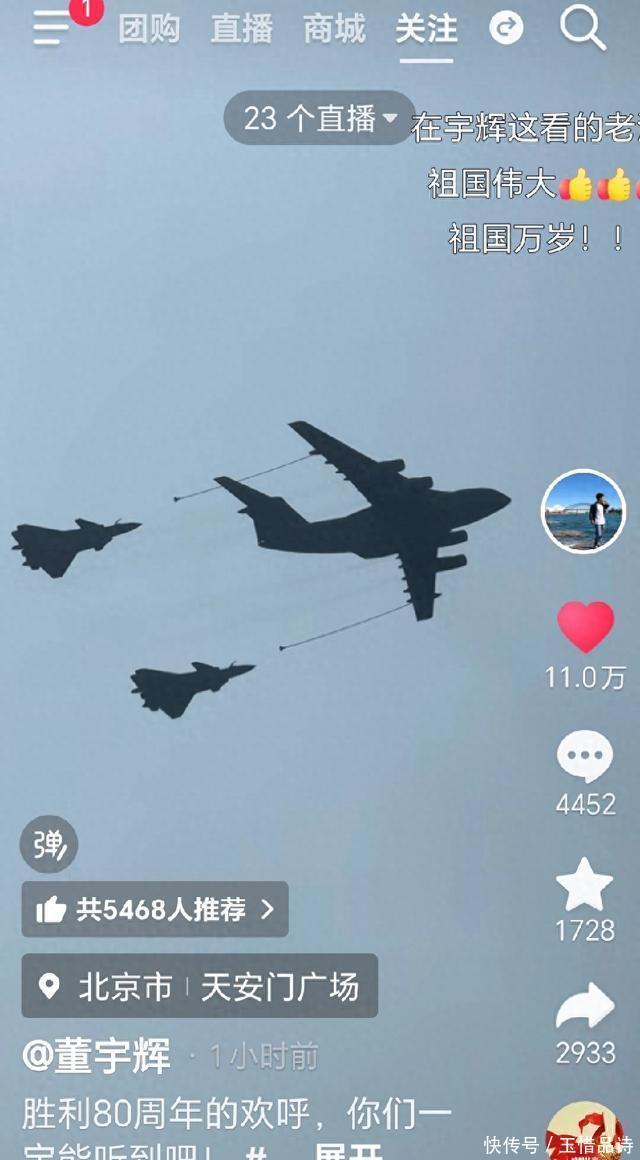This screenshot has height=1160, width=640.
Task: Toggle the 弹 danmaku button
Action: click(x=49, y=844)
